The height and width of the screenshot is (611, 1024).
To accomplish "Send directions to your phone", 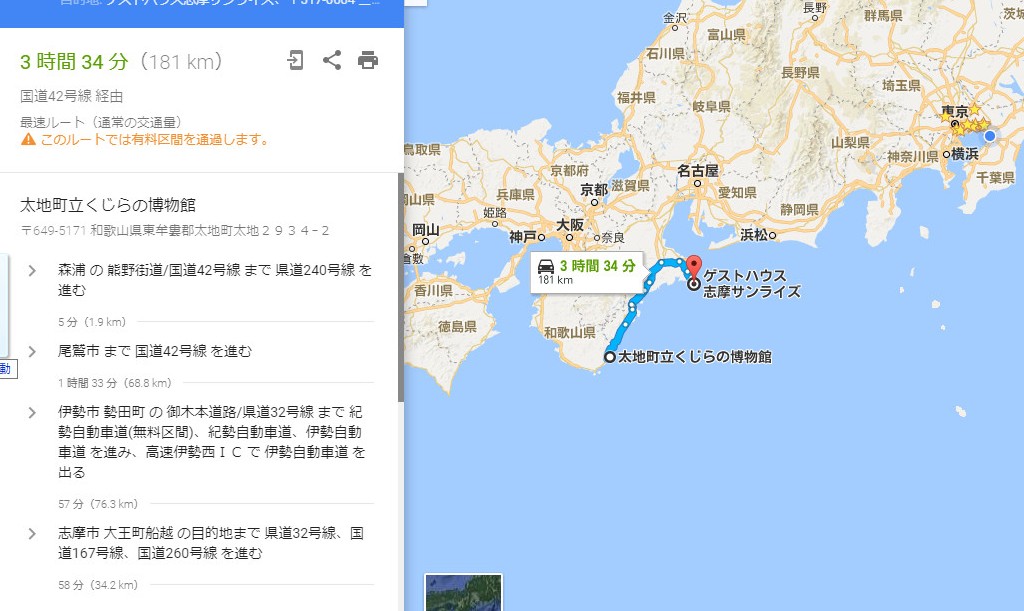I will 295,61.
